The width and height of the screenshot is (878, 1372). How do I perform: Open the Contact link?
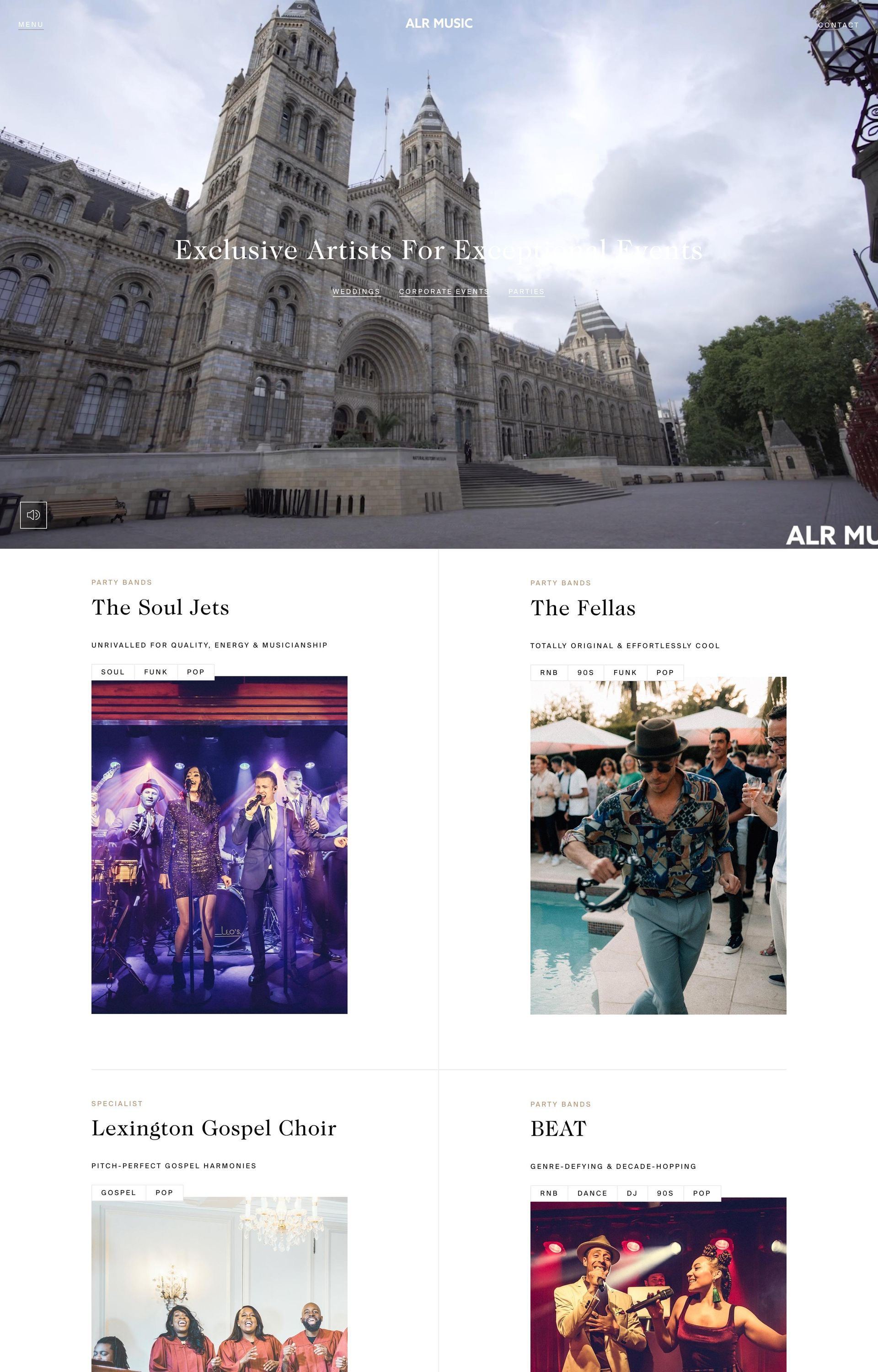click(837, 25)
